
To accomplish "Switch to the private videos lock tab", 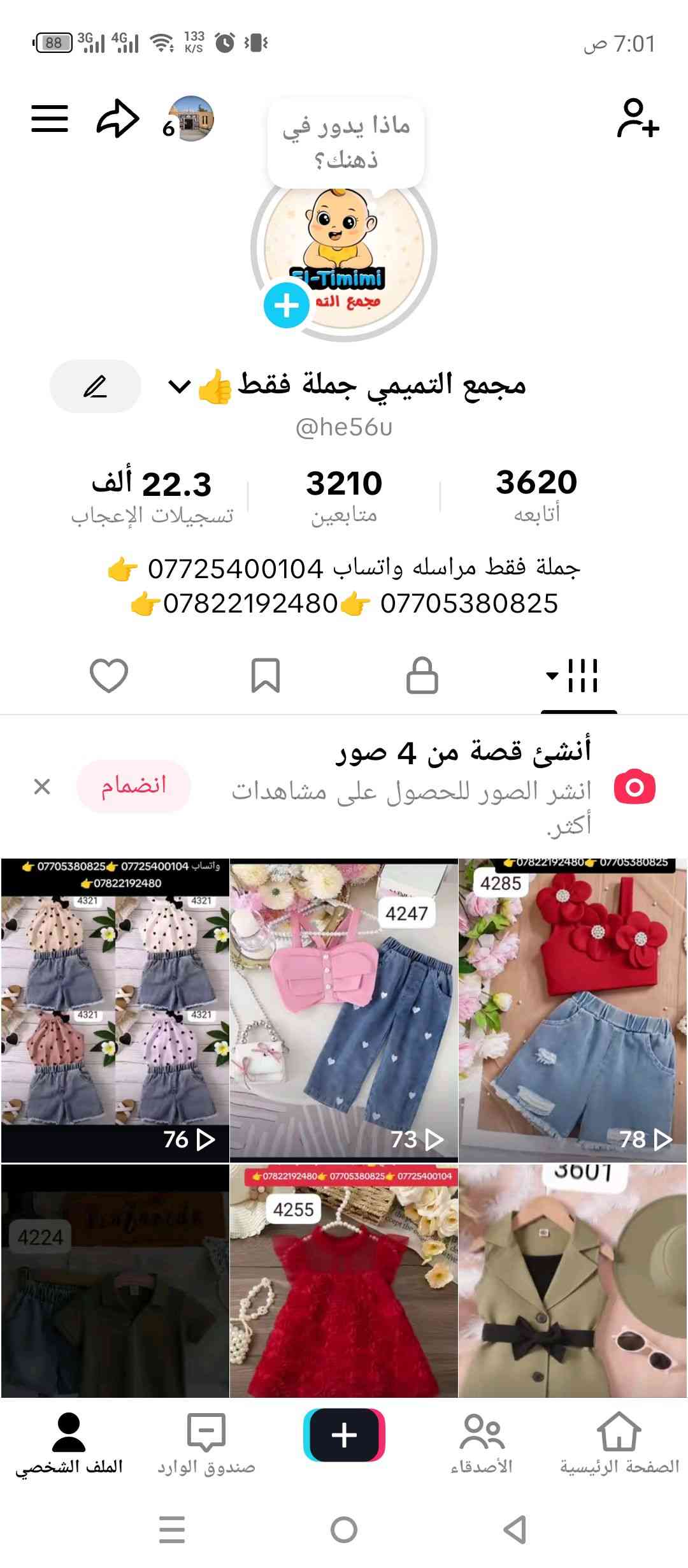I will [422, 676].
